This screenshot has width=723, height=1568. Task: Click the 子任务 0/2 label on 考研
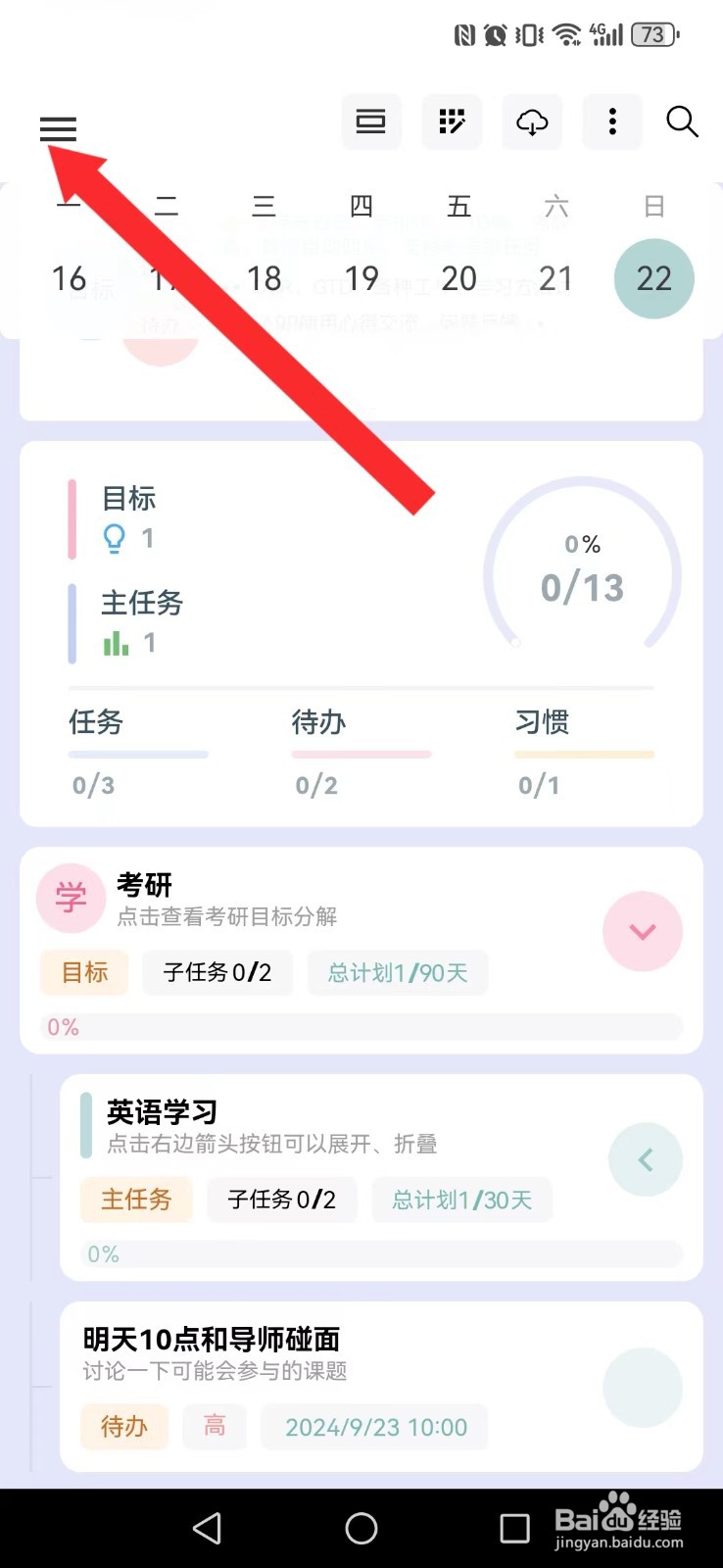click(x=217, y=972)
